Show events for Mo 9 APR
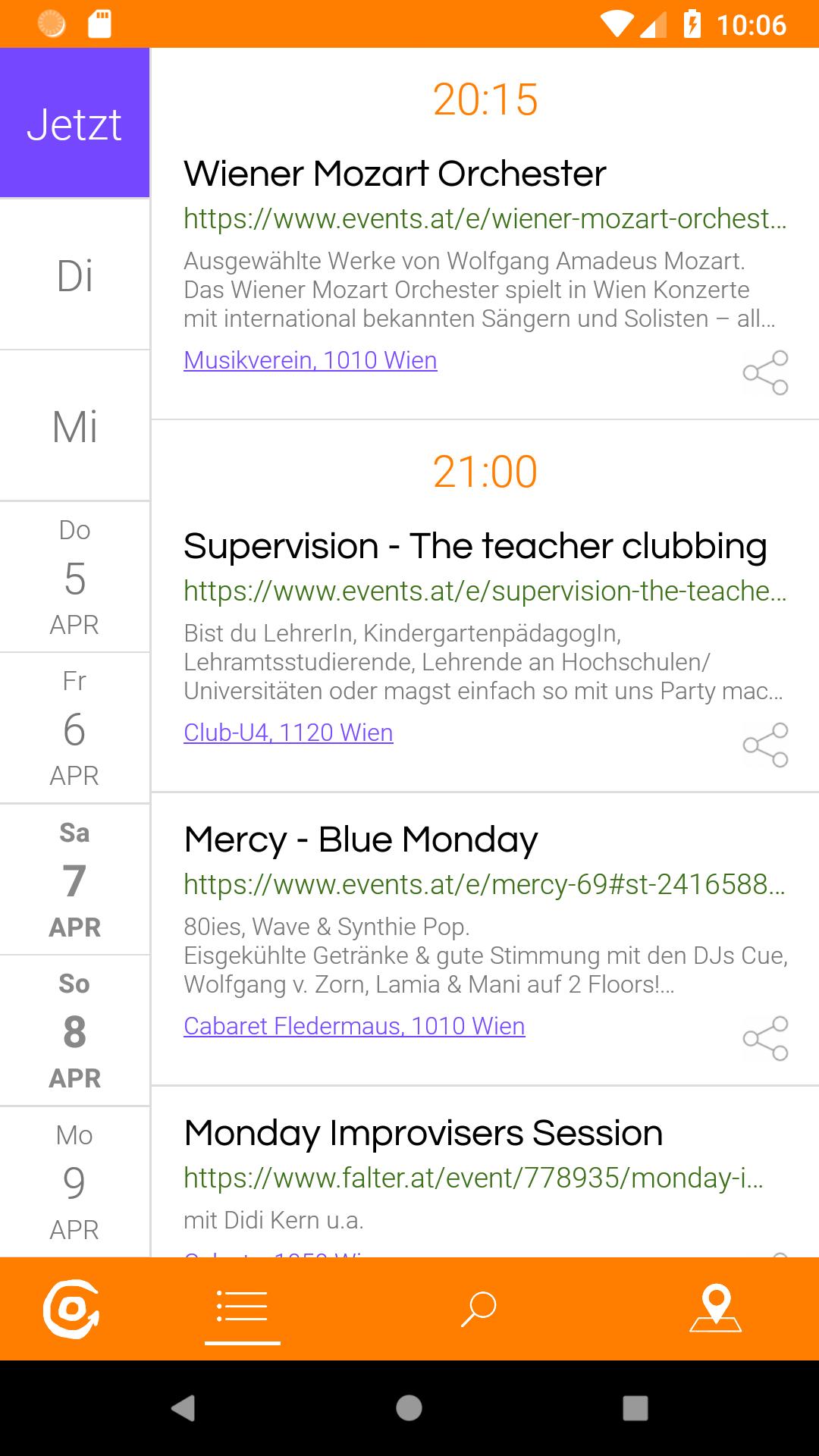 click(74, 1181)
